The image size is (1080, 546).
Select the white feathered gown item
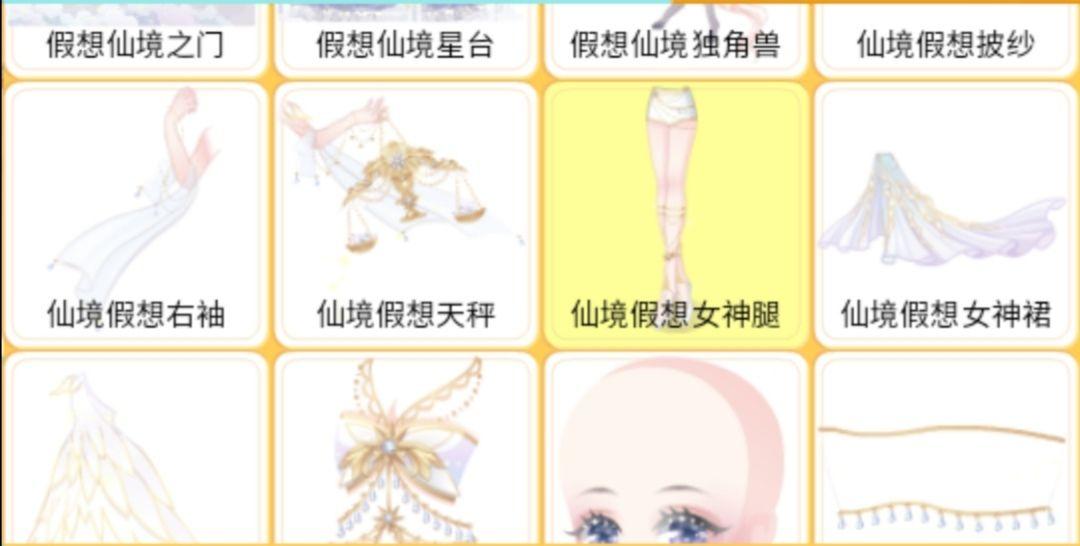point(135,455)
